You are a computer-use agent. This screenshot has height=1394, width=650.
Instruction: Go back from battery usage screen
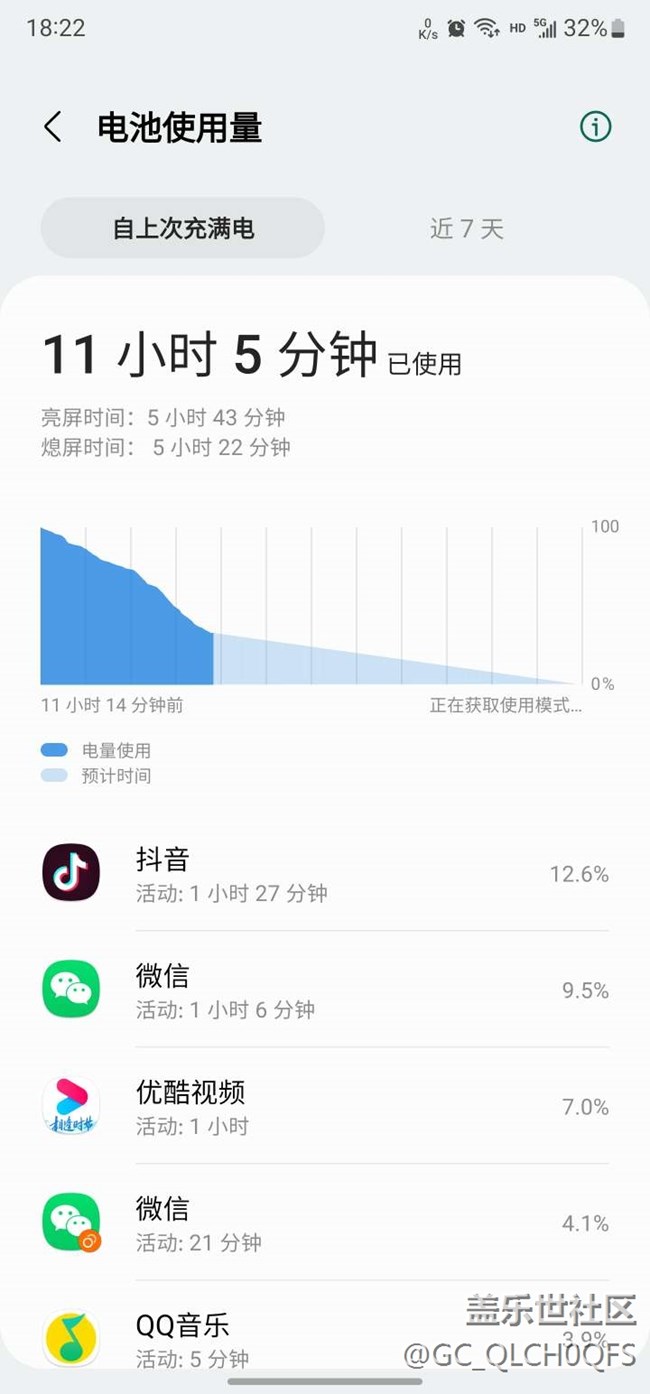(x=53, y=128)
